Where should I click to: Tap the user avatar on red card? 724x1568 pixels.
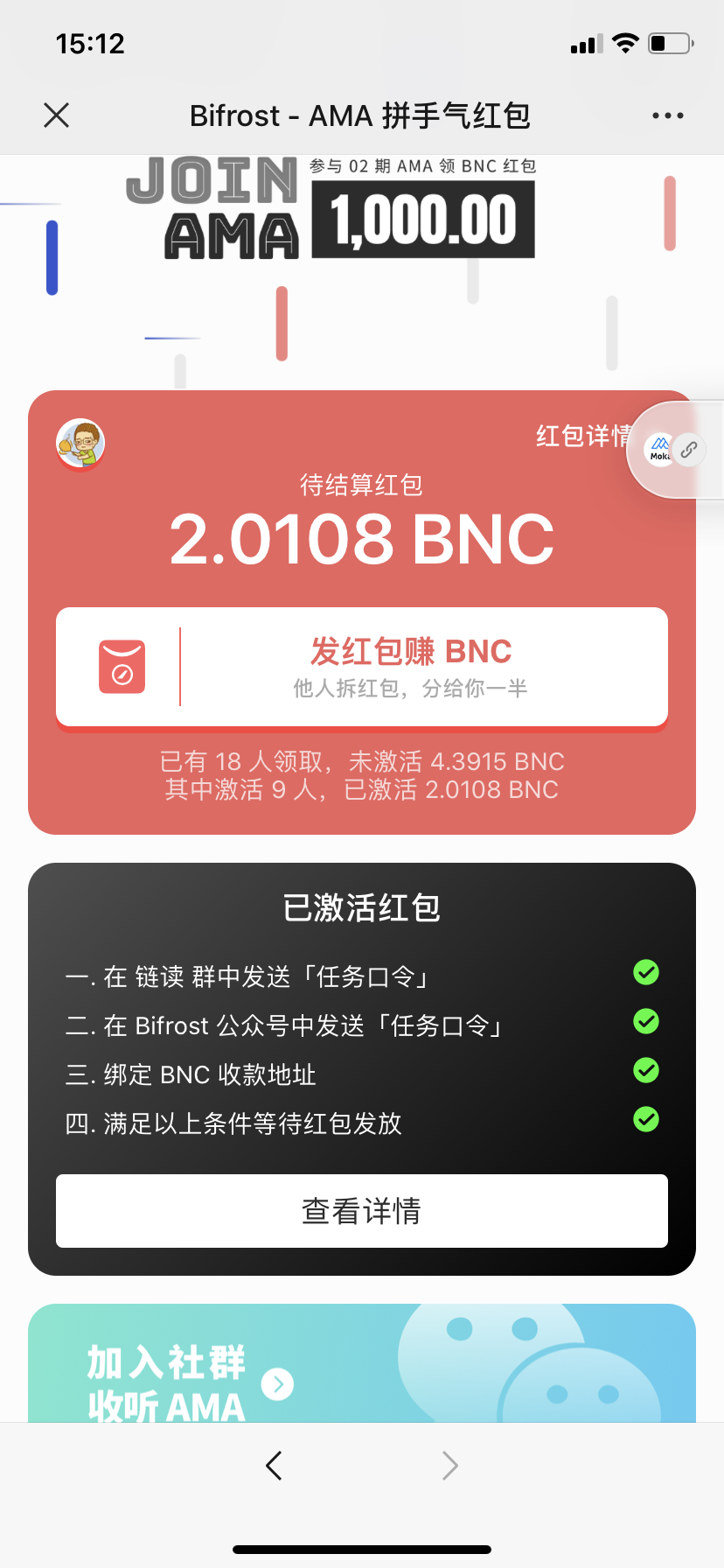point(80,443)
